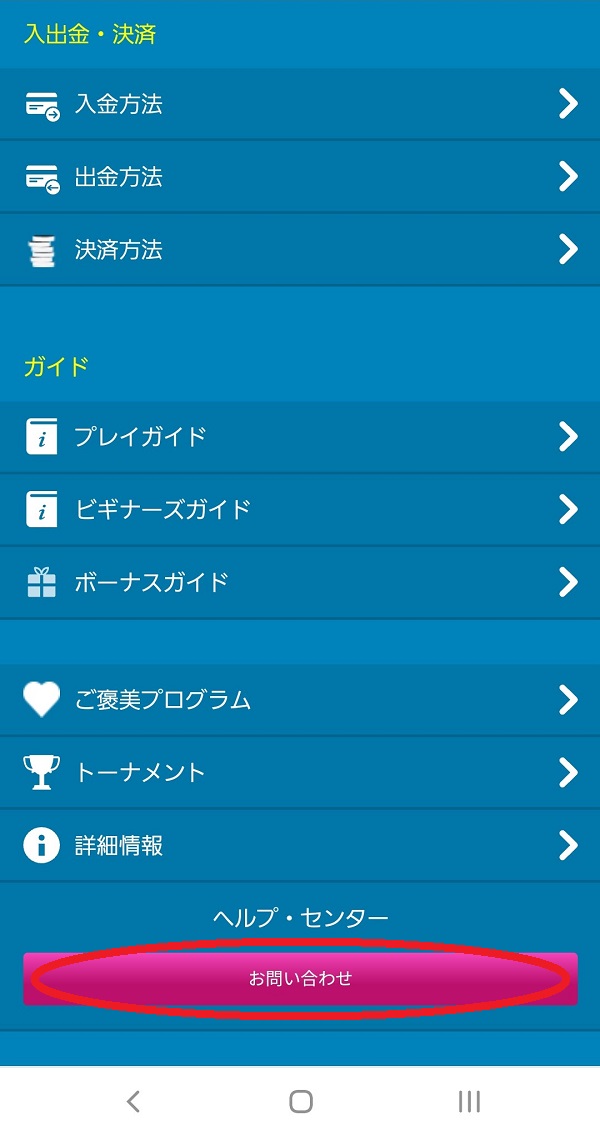Viewport: 600px width, 1136px height.
Task: Return to the home screen
Action: coord(300,1101)
